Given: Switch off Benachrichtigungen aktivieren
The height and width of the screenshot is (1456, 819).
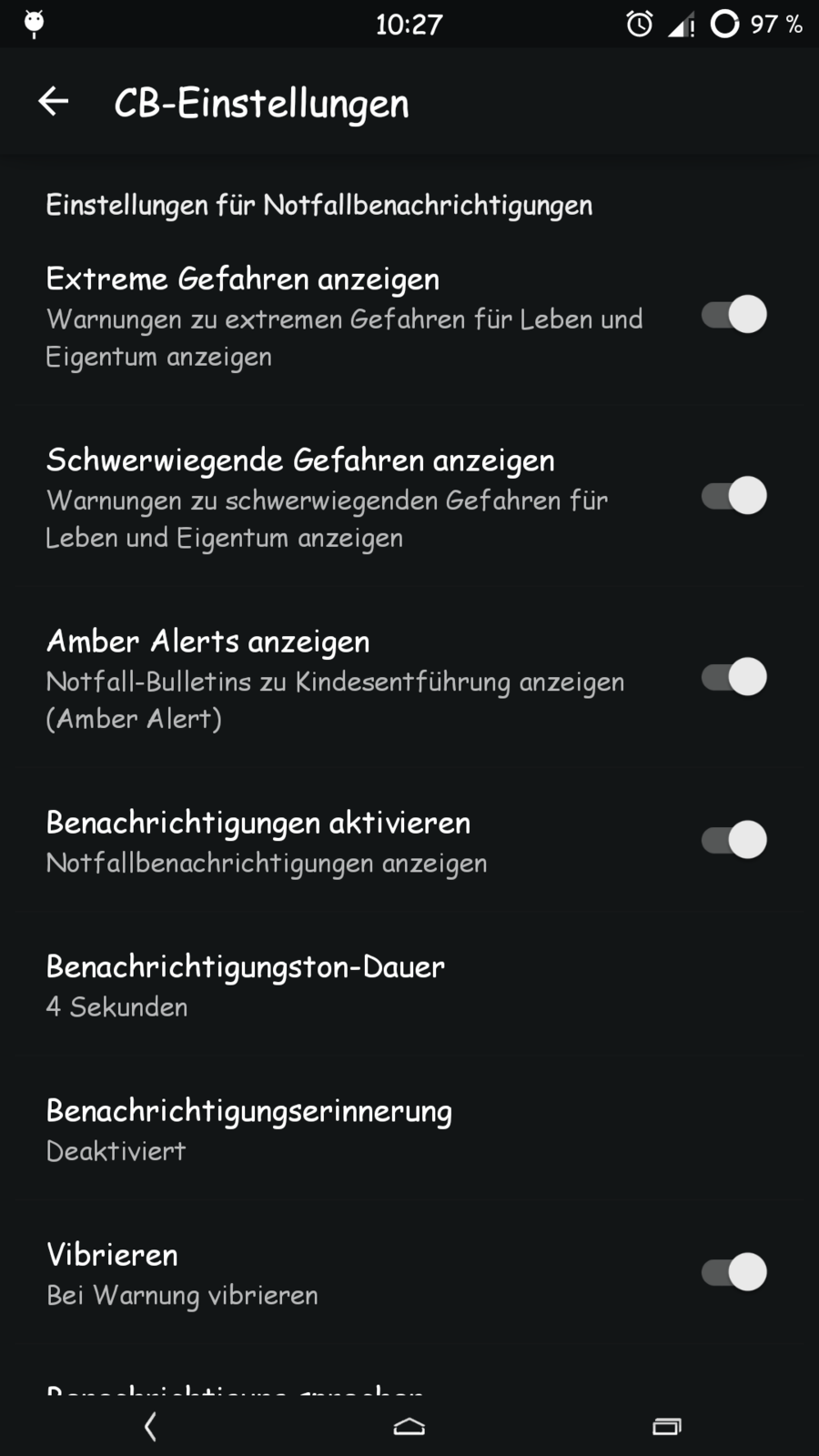Looking at the screenshot, I should pos(733,840).
